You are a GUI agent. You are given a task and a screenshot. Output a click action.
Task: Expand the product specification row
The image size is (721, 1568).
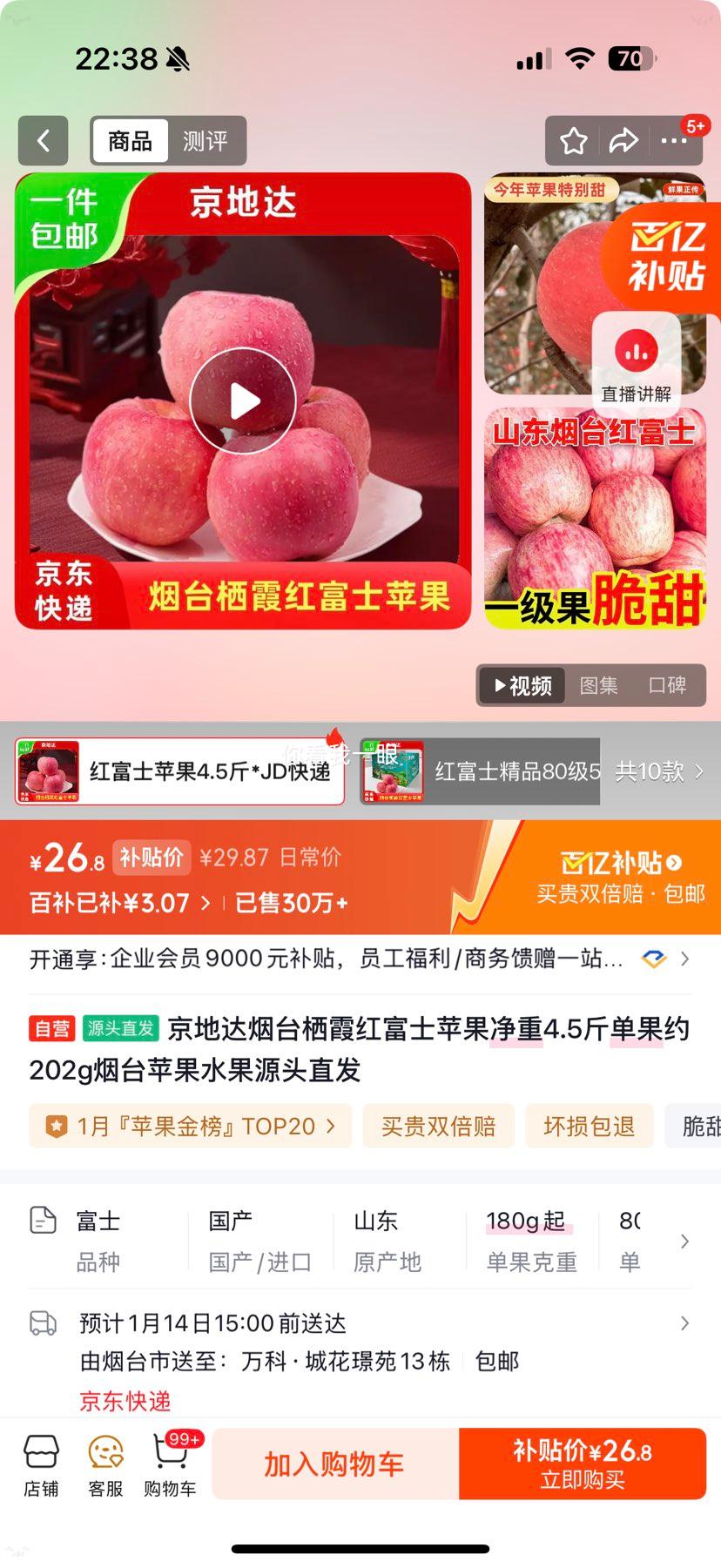click(684, 1241)
